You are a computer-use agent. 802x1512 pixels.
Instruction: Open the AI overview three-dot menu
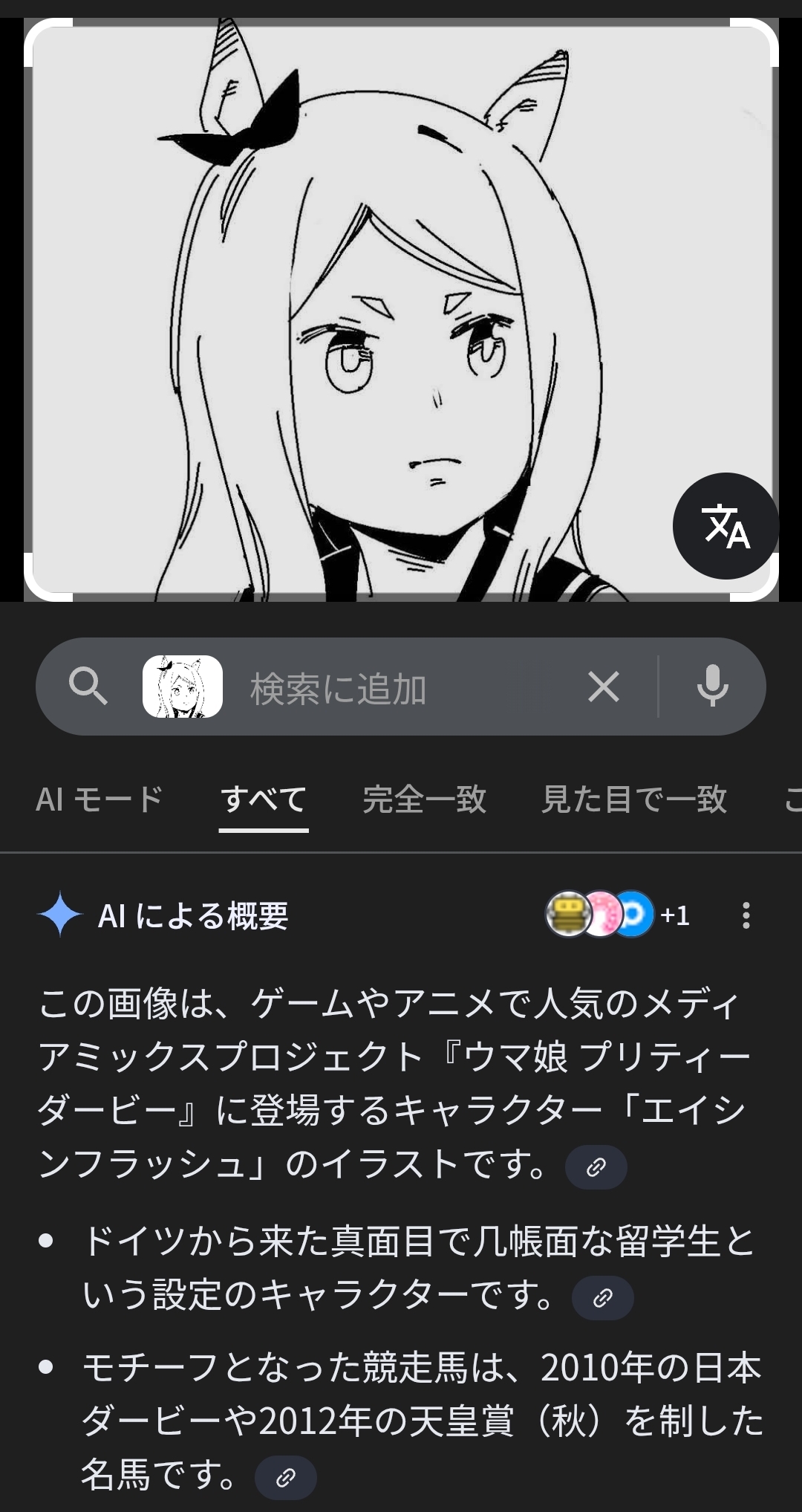[x=746, y=915]
